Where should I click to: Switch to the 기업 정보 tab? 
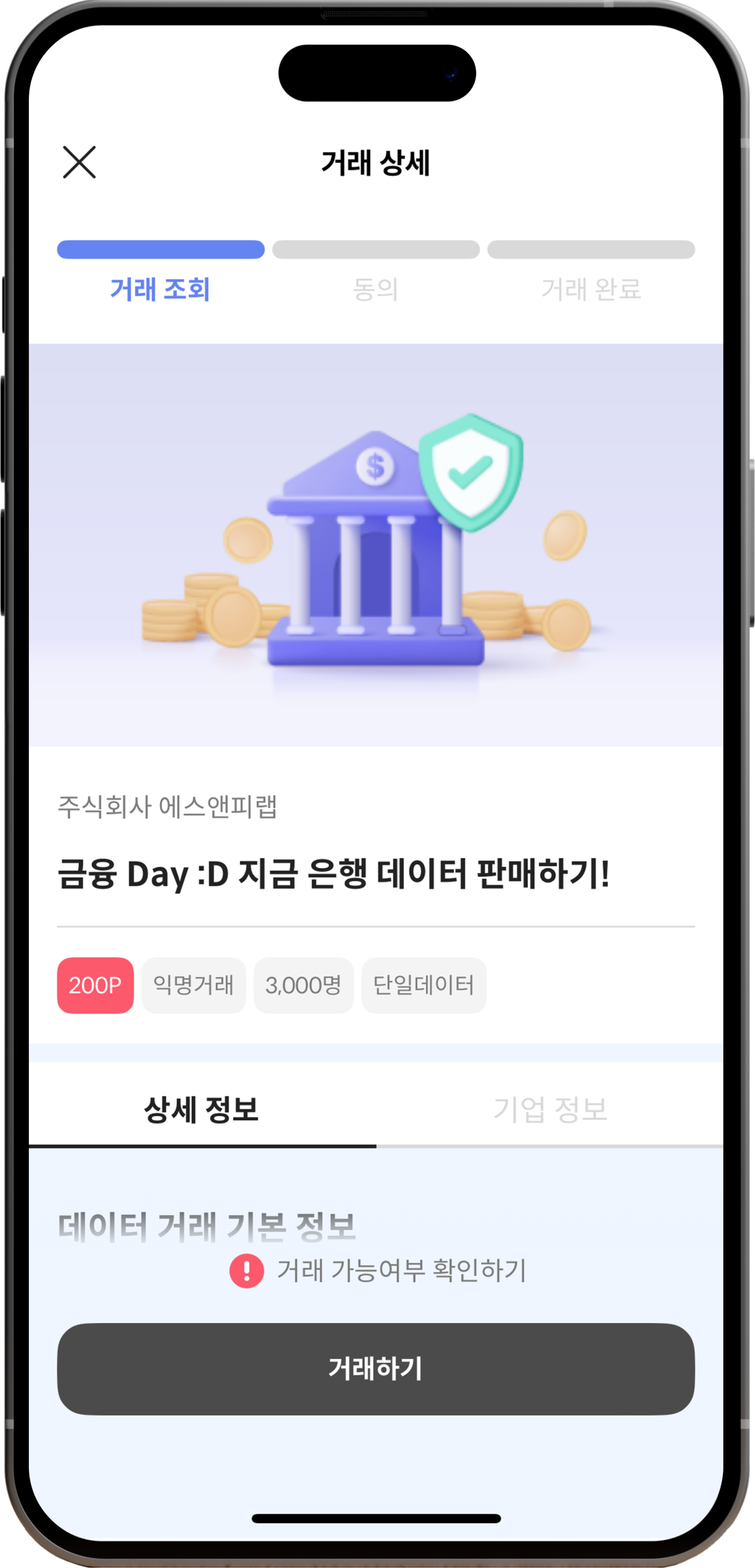pos(550,1109)
